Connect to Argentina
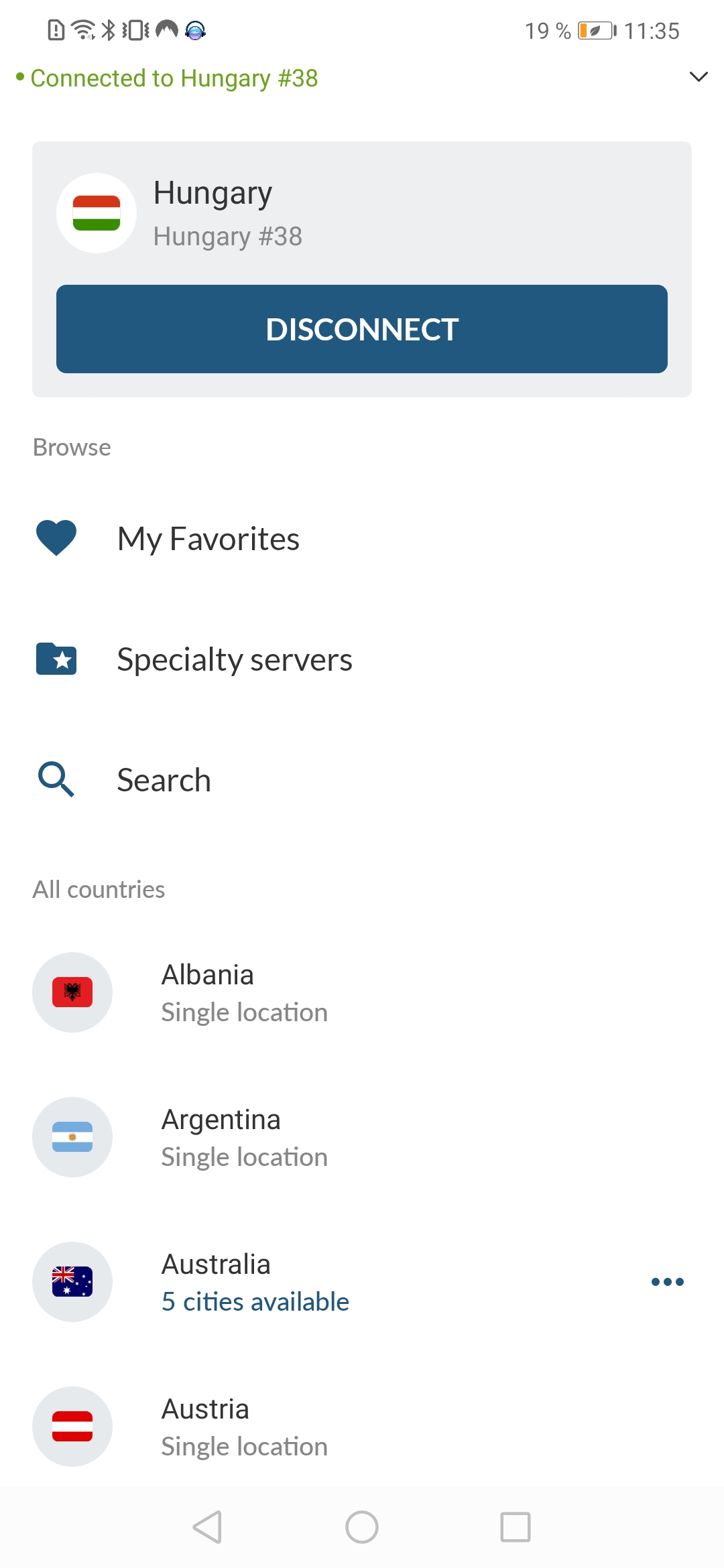 tap(362, 1137)
